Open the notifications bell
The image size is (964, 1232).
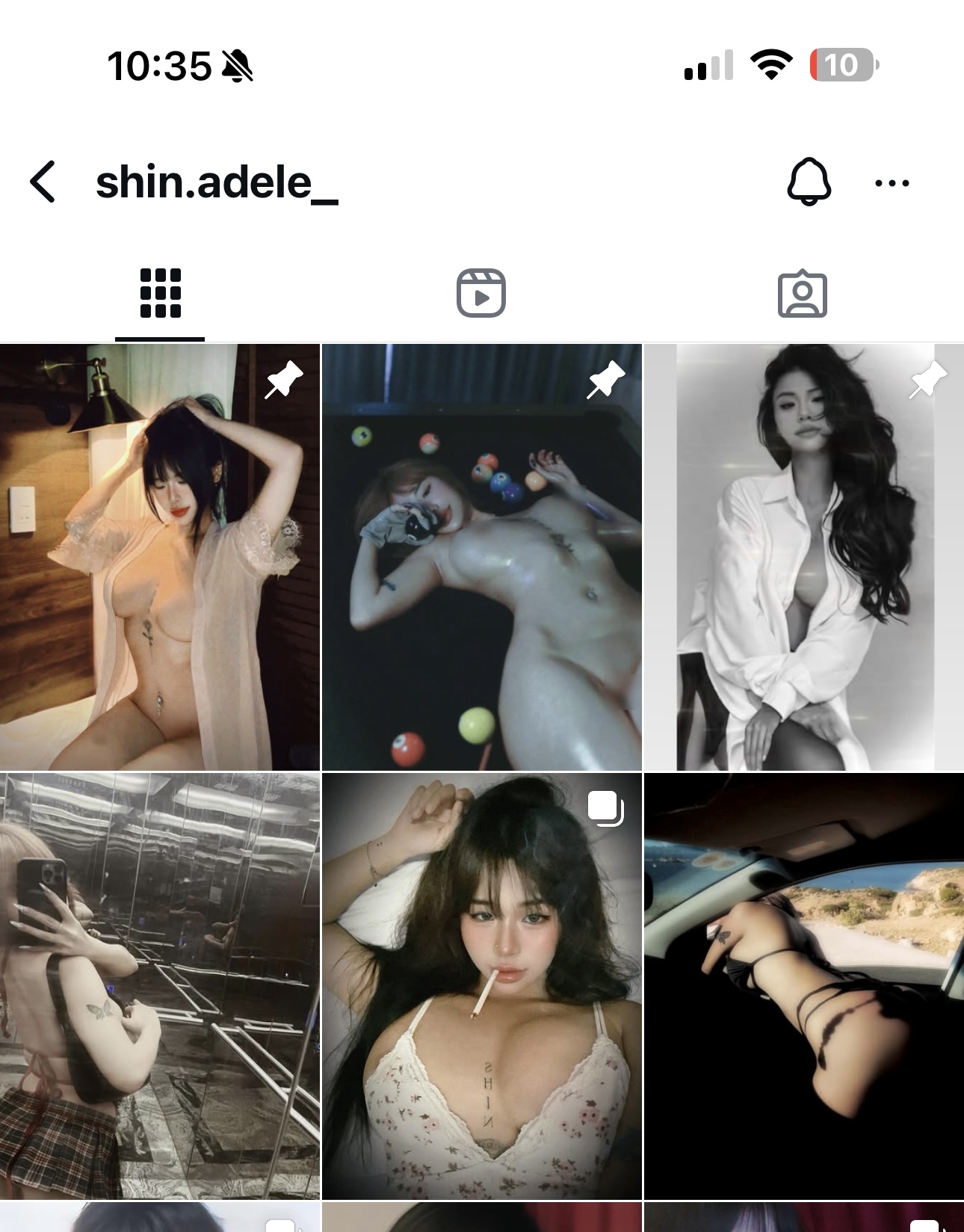click(x=809, y=182)
